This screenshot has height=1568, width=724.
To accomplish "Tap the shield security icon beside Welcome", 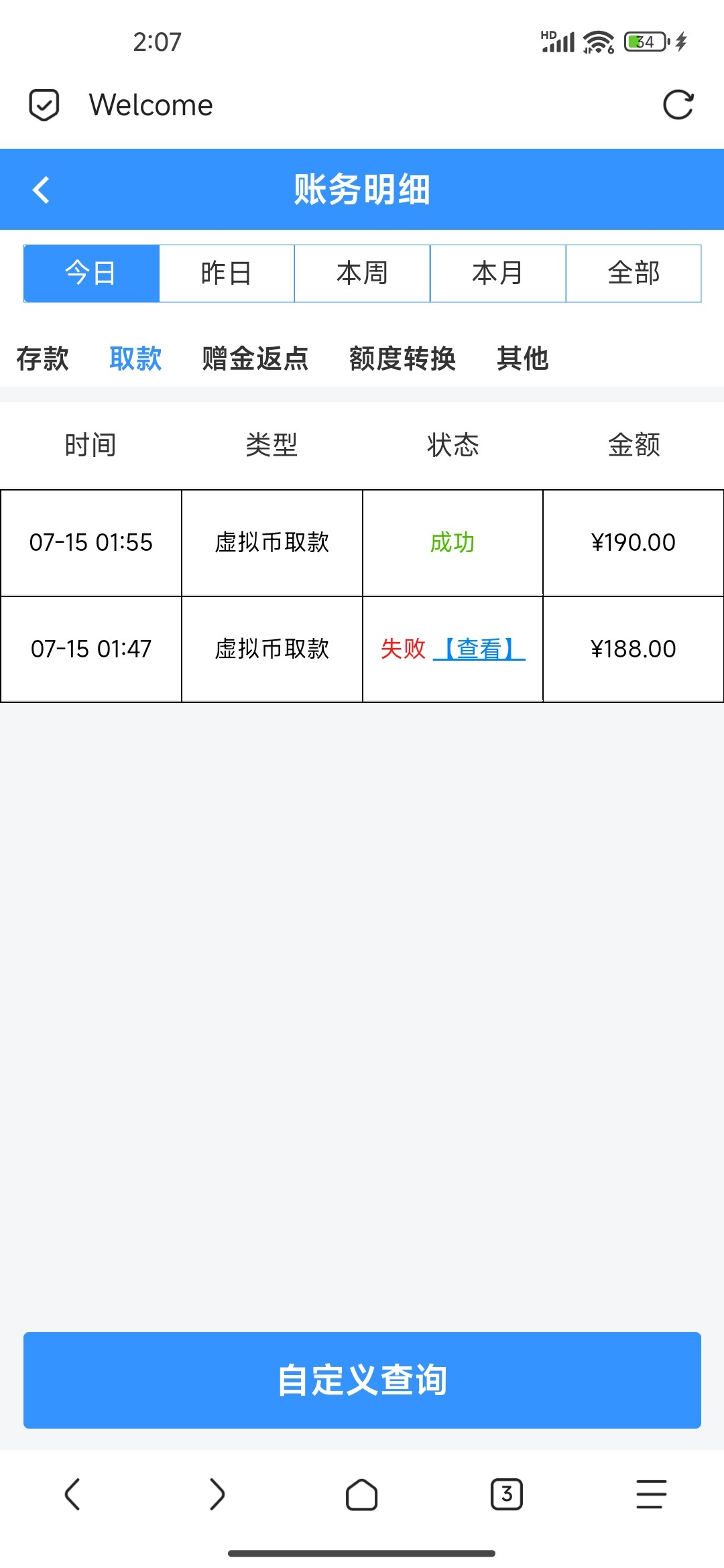I will (44, 105).
